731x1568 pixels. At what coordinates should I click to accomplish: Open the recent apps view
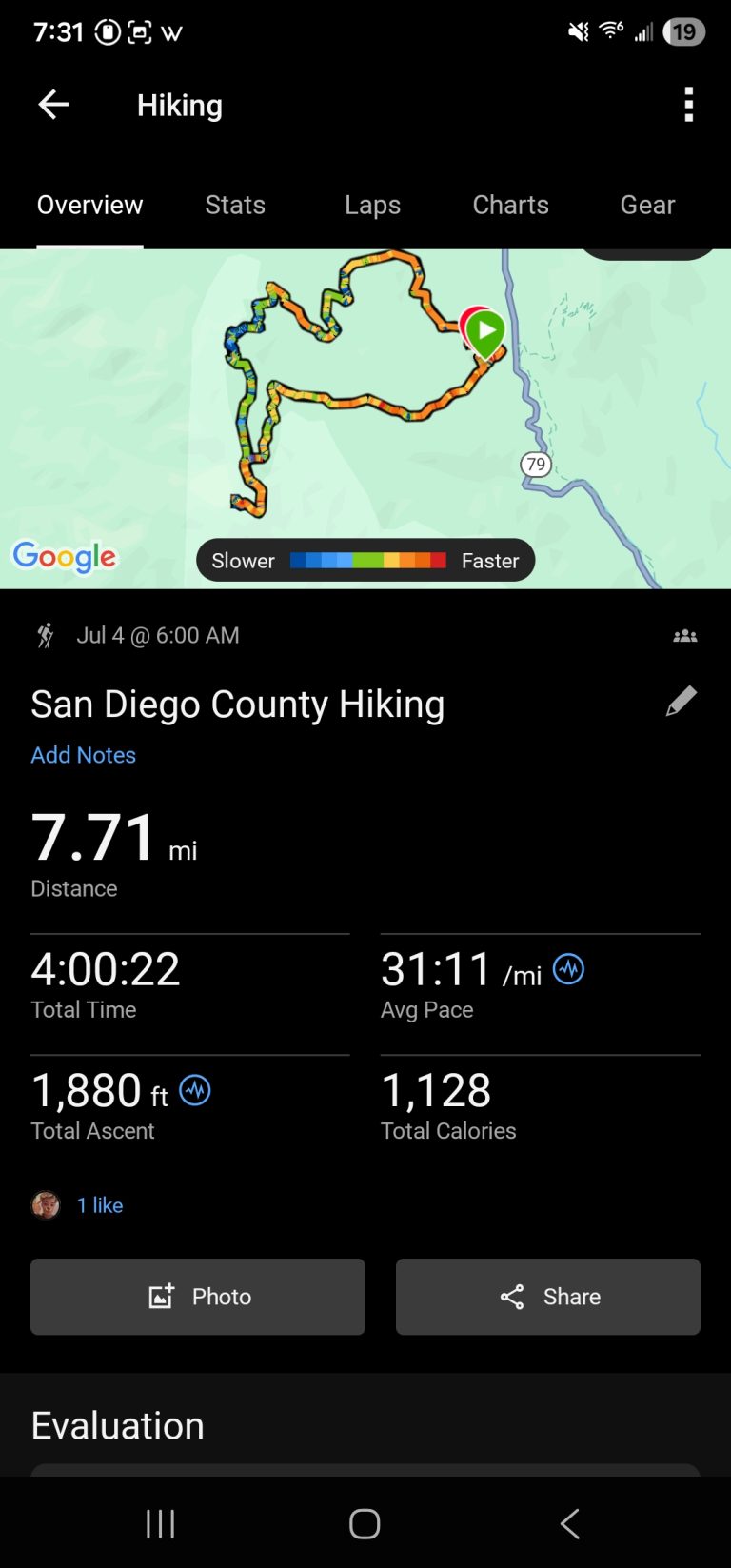[160, 1524]
